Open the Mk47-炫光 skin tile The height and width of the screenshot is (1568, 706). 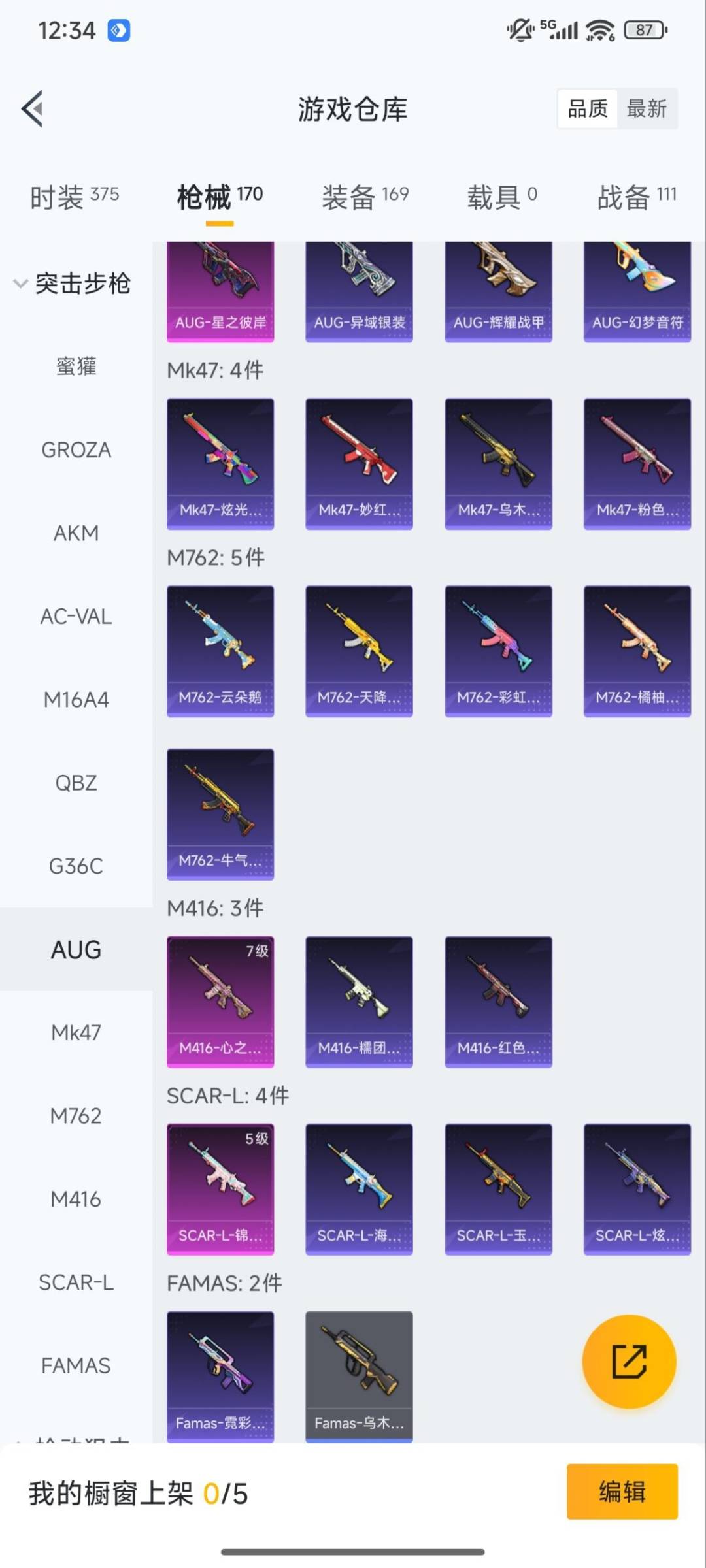point(220,463)
